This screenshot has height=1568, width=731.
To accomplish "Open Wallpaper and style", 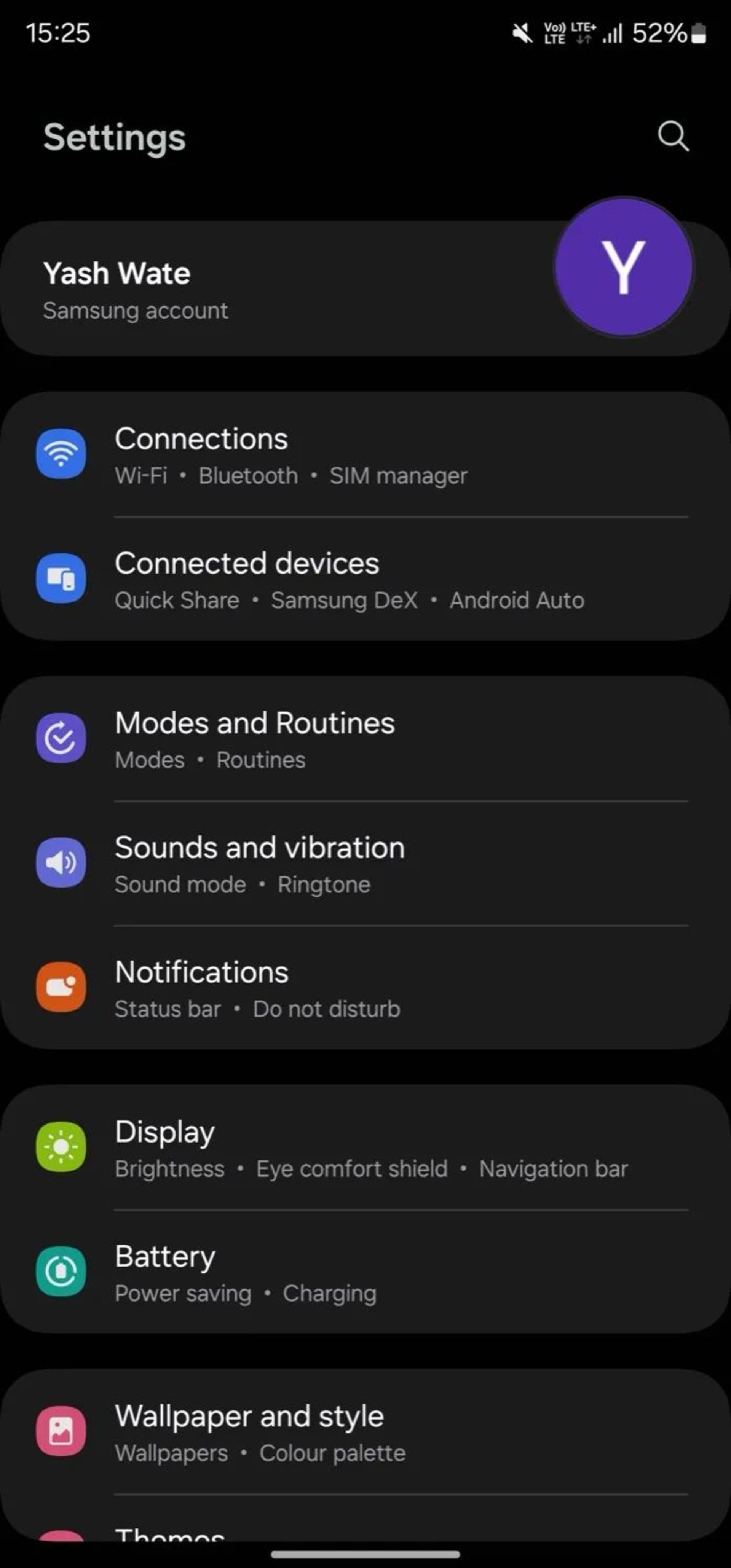I will (365, 1432).
